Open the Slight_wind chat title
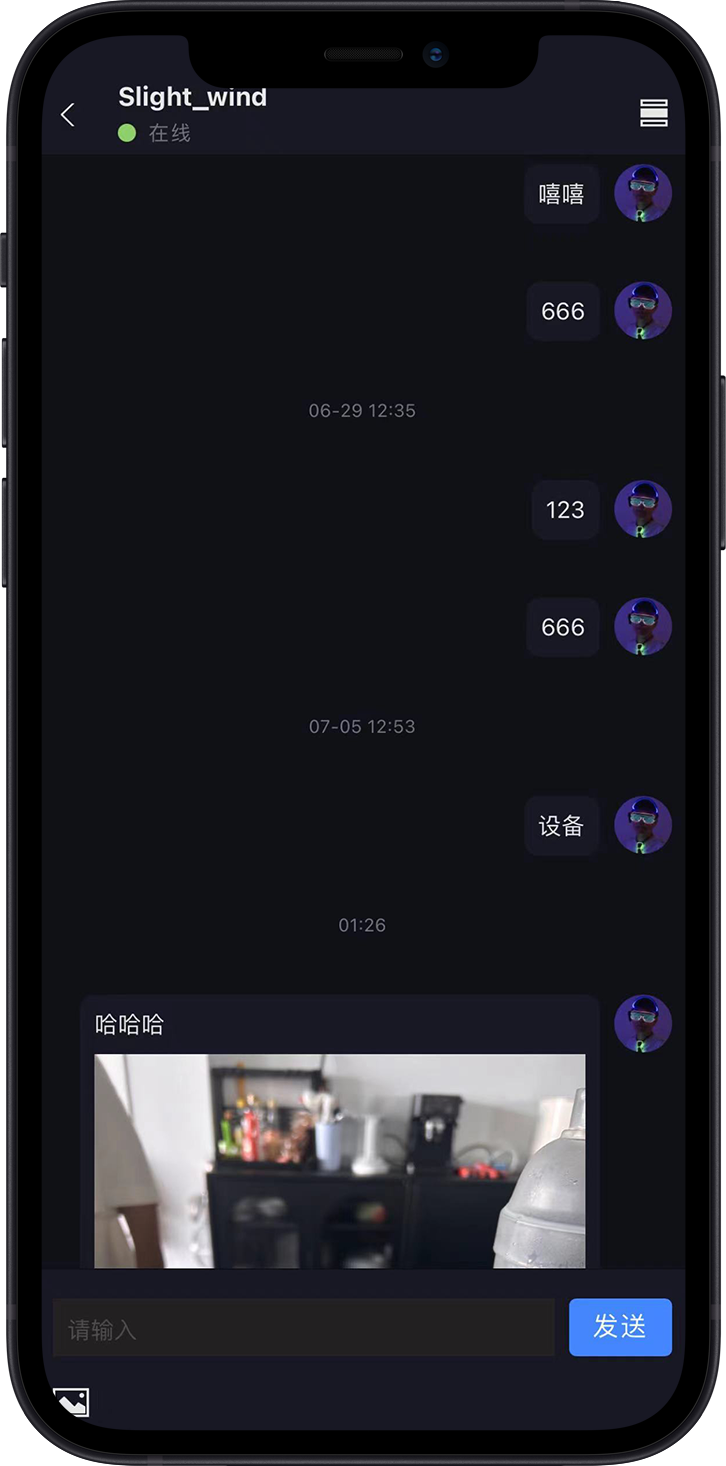This screenshot has height=1466, width=726. point(192,97)
